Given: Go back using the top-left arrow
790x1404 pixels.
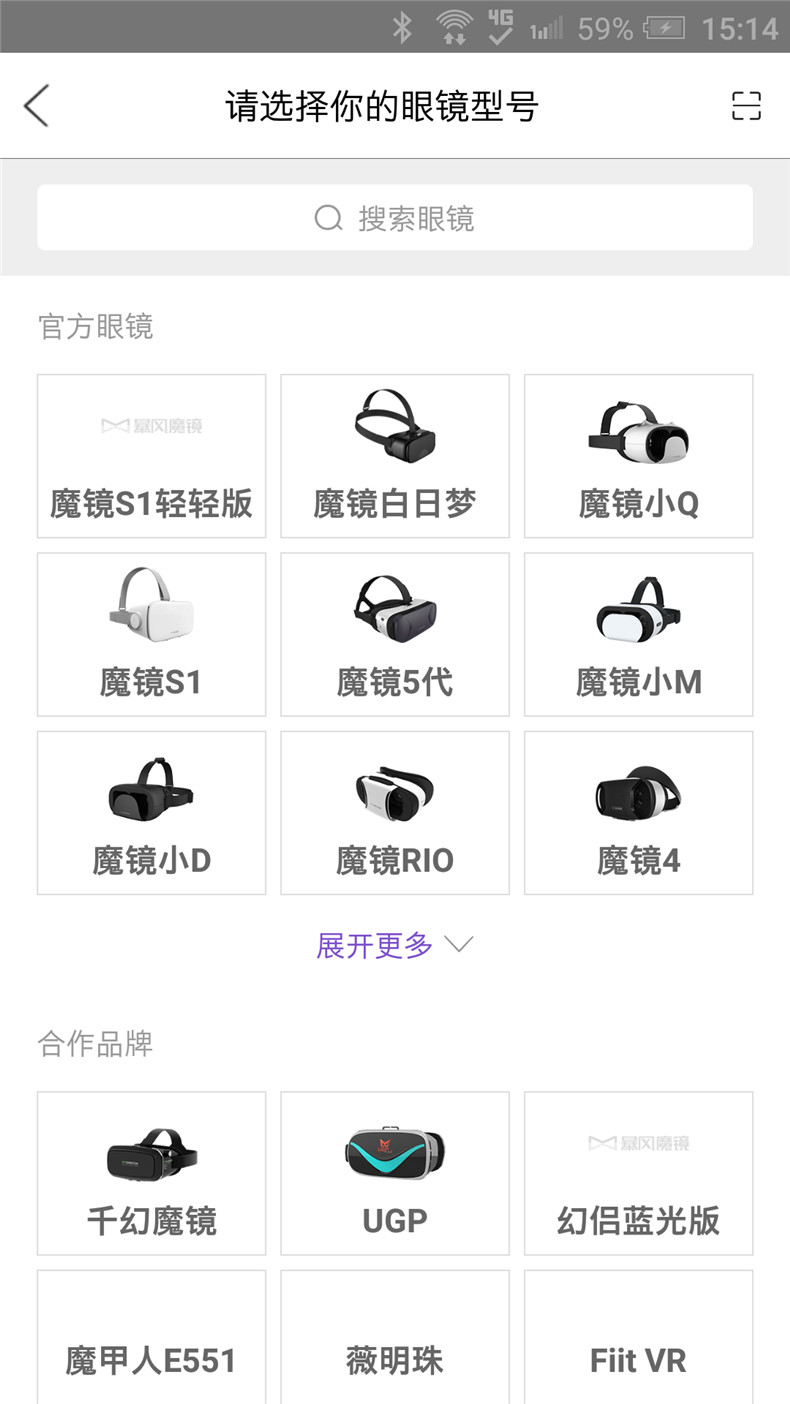Looking at the screenshot, I should pyautogui.click(x=37, y=106).
